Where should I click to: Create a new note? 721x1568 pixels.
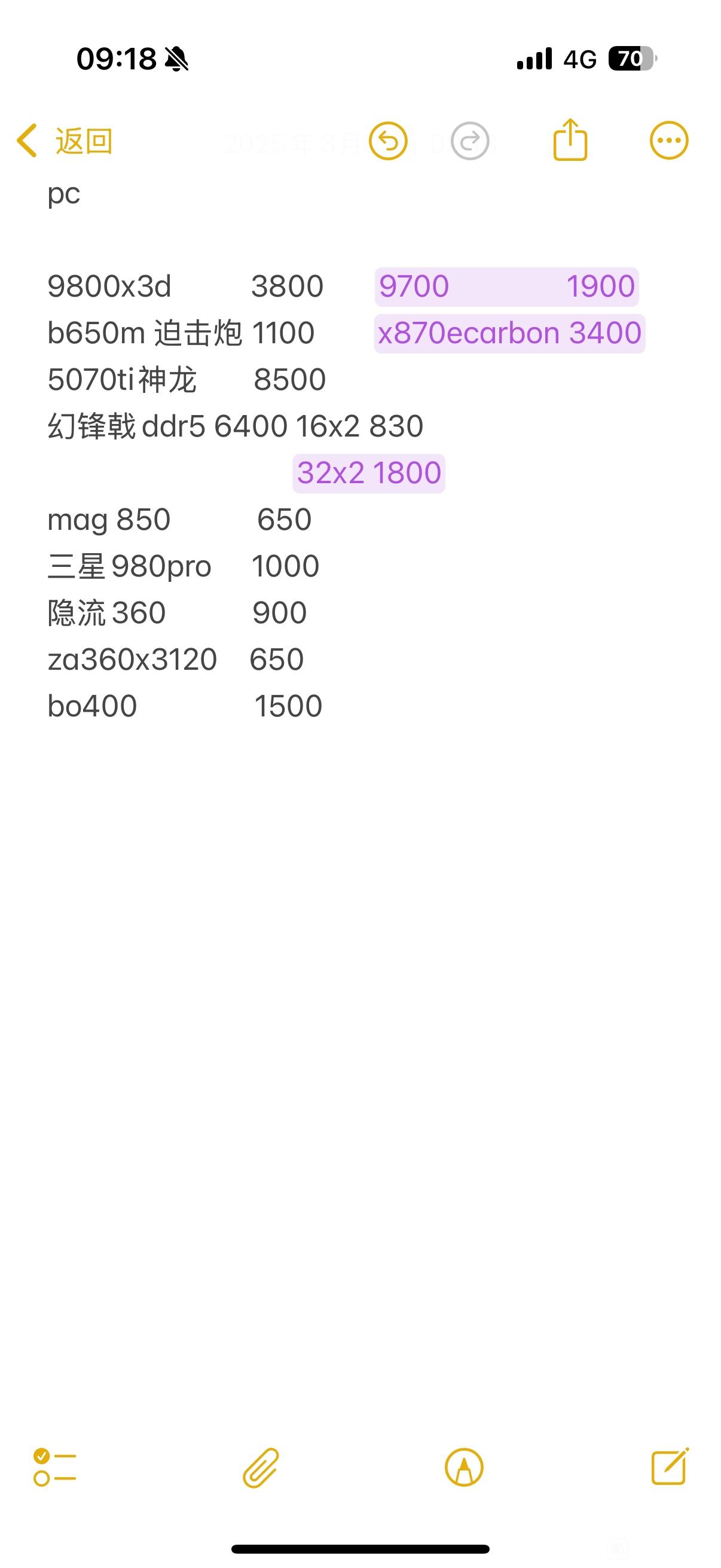671,1466
